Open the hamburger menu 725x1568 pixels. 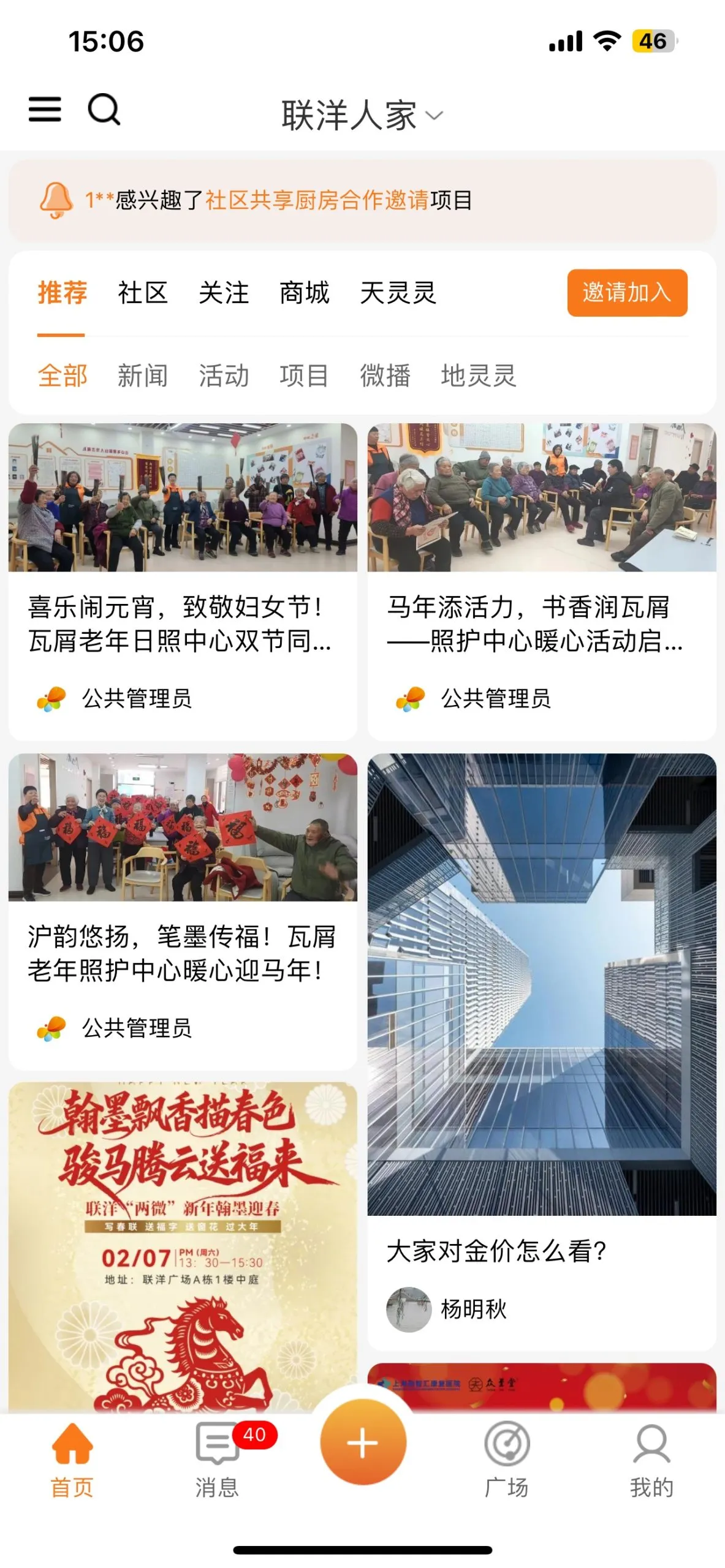[x=44, y=110]
